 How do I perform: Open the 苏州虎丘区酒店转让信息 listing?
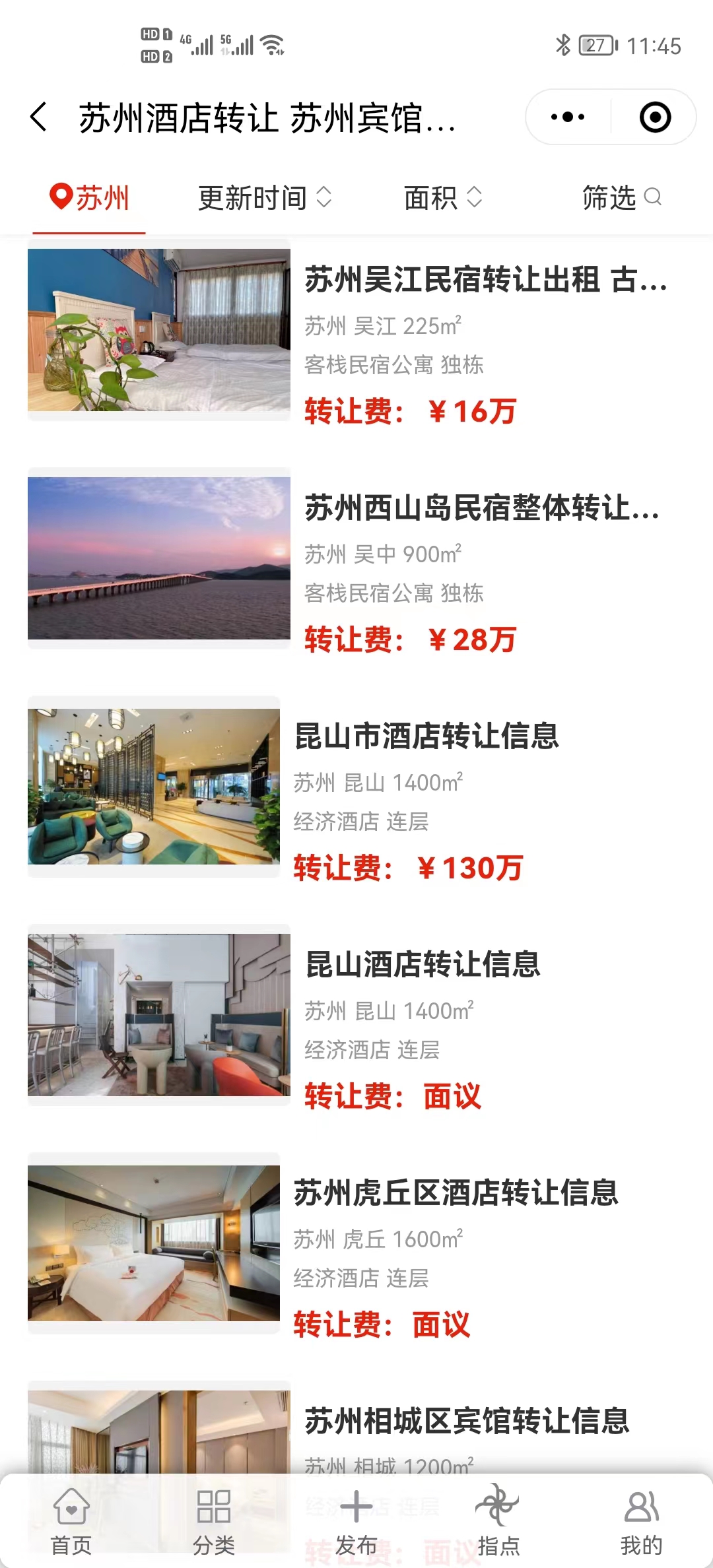click(456, 1193)
